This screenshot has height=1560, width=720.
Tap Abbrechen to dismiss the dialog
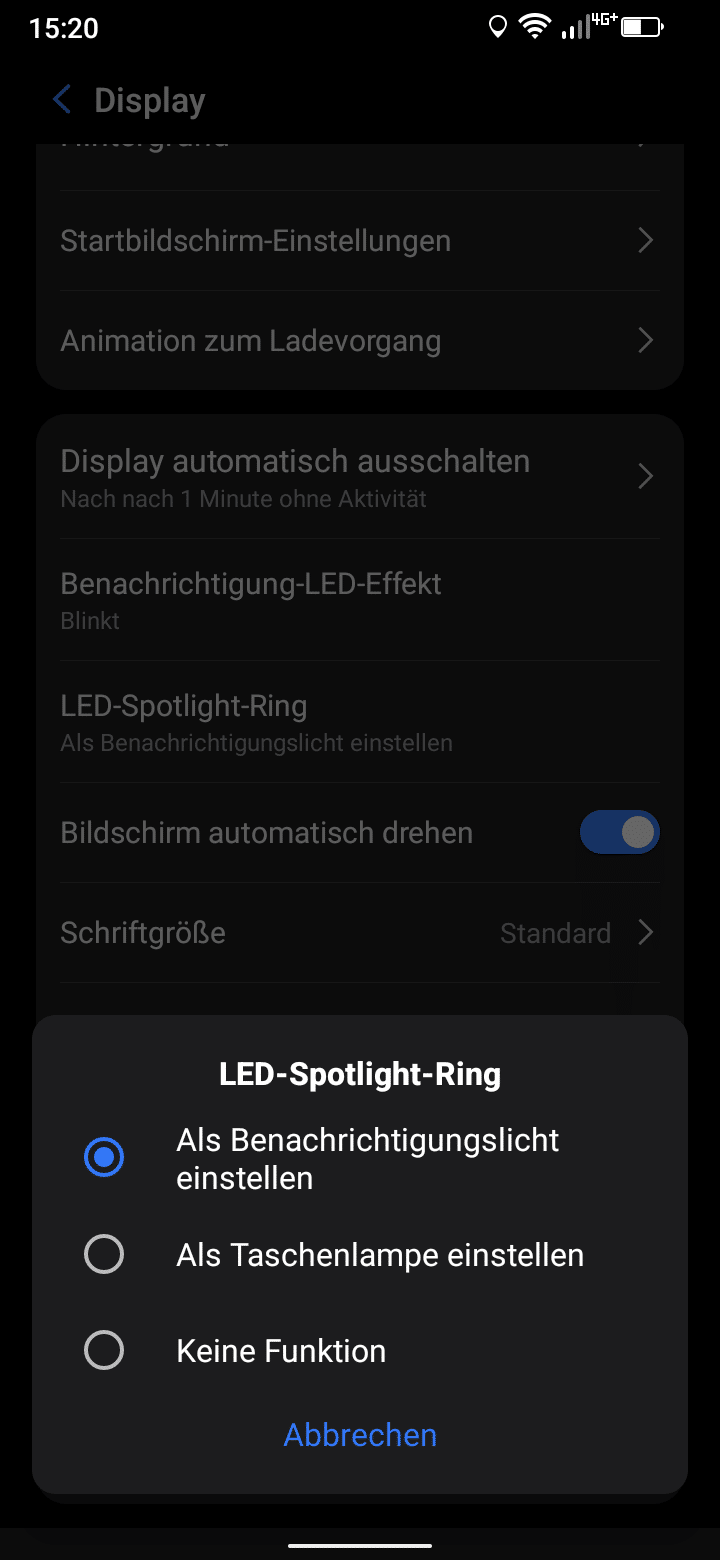[x=360, y=1435]
